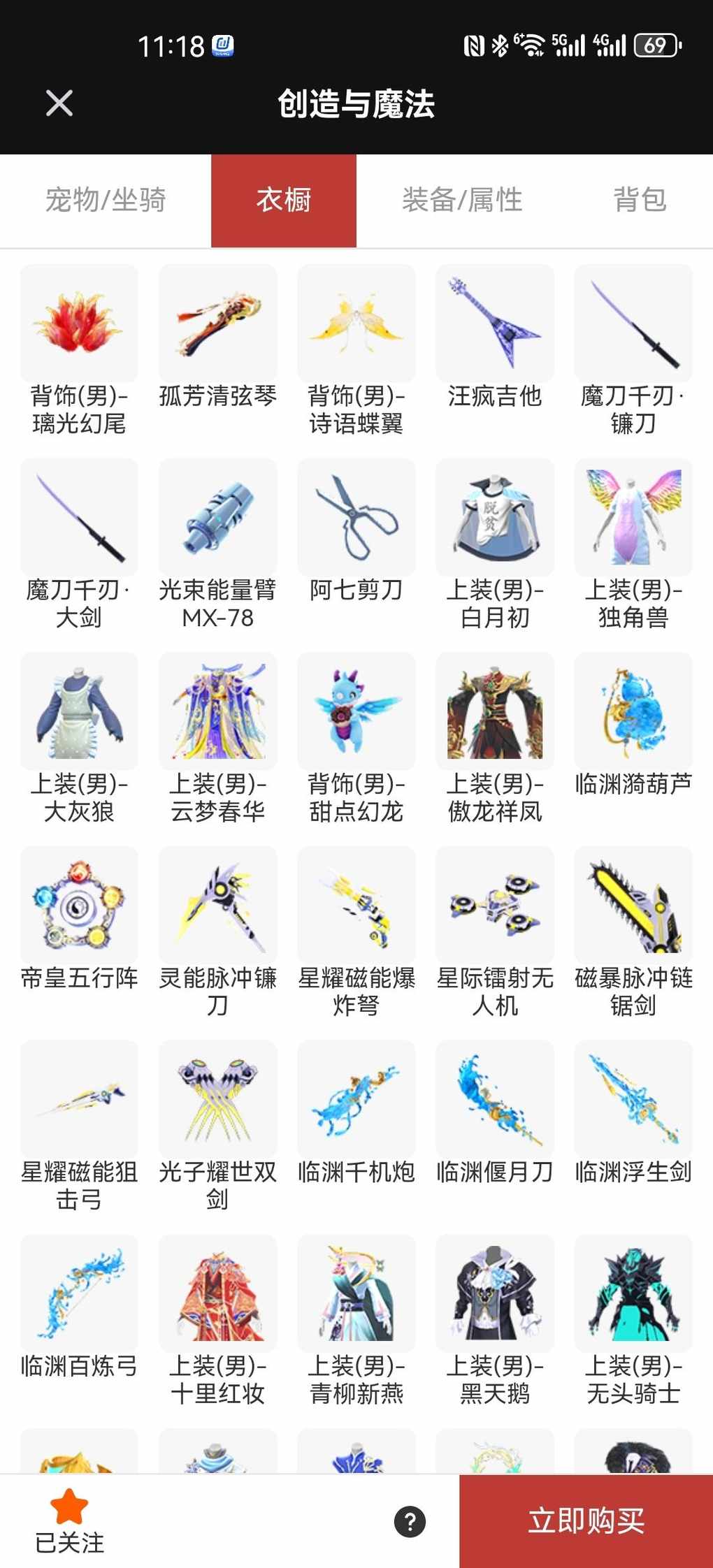Close the 创造与魔法 page

pos(59,103)
